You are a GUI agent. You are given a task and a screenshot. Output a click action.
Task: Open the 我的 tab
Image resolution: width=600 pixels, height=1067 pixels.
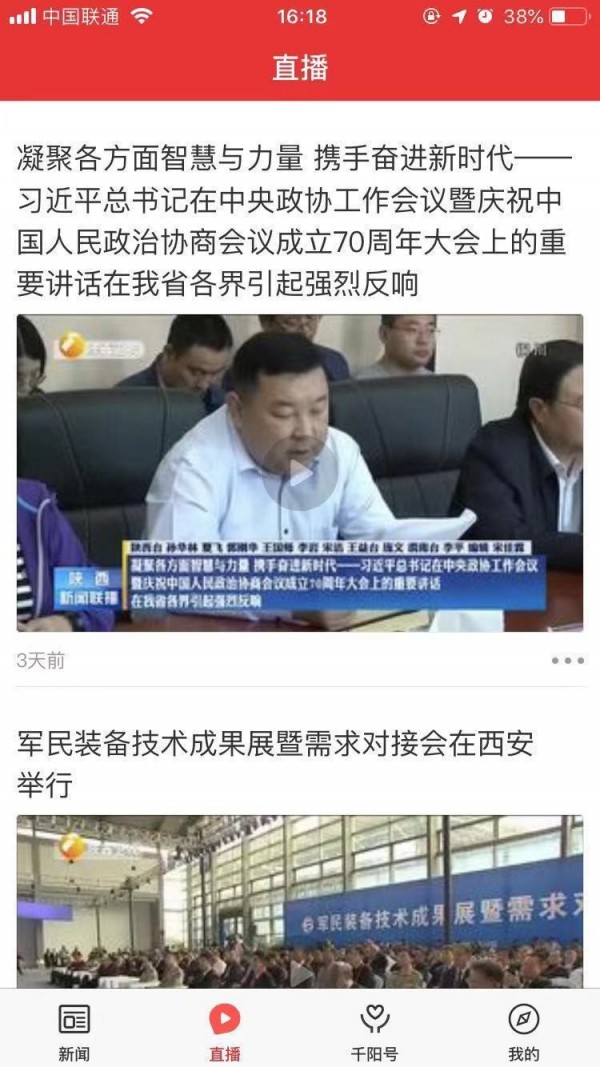523,1031
